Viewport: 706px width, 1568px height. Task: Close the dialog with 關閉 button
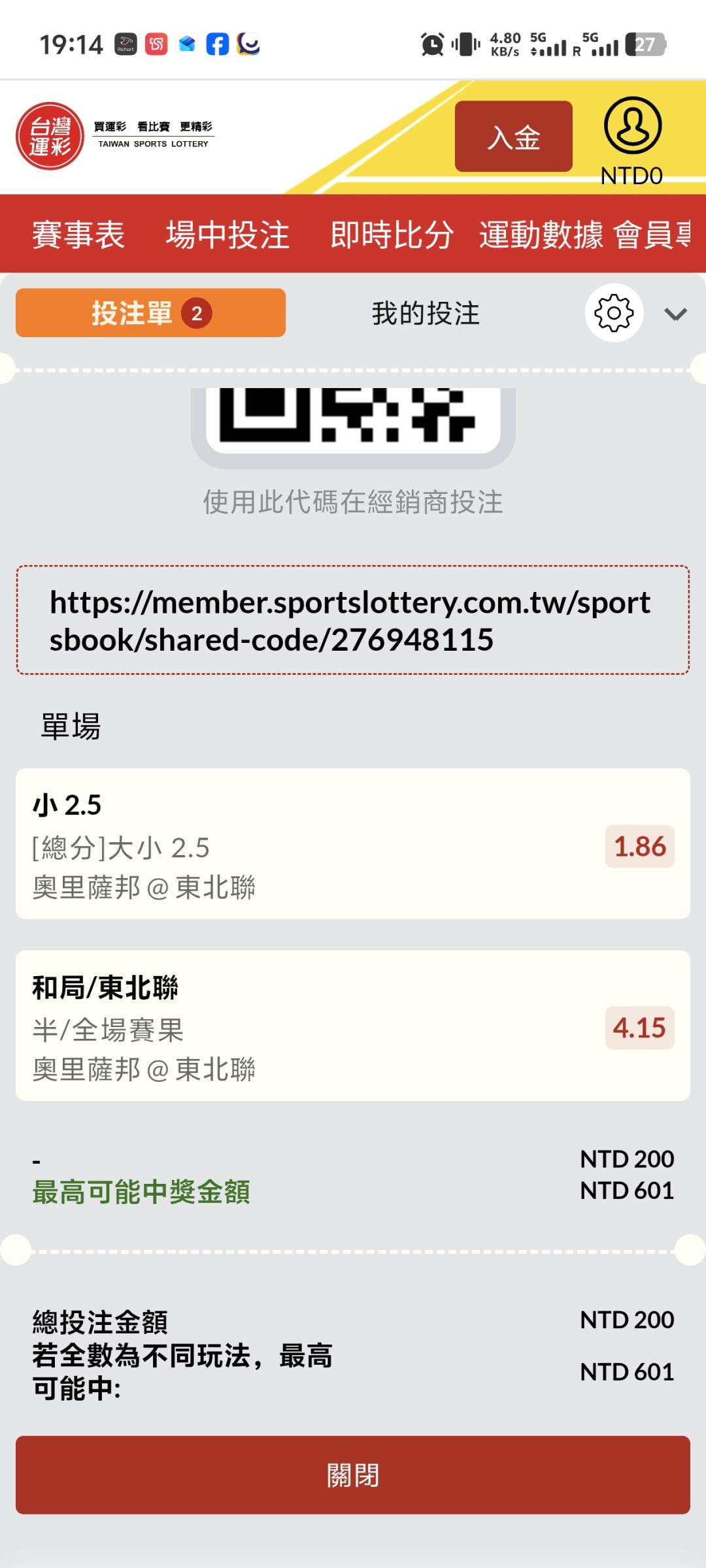(x=353, y=1475)
